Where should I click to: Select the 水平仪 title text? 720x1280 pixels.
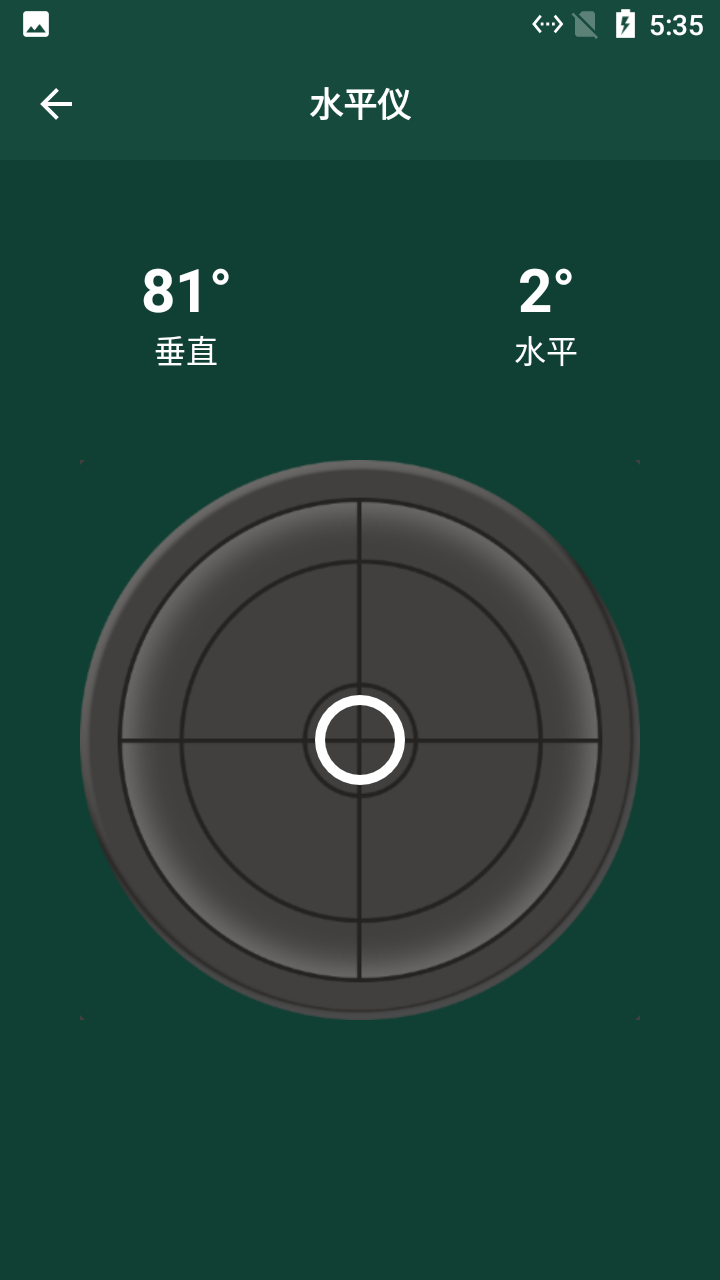pos(360,104)
